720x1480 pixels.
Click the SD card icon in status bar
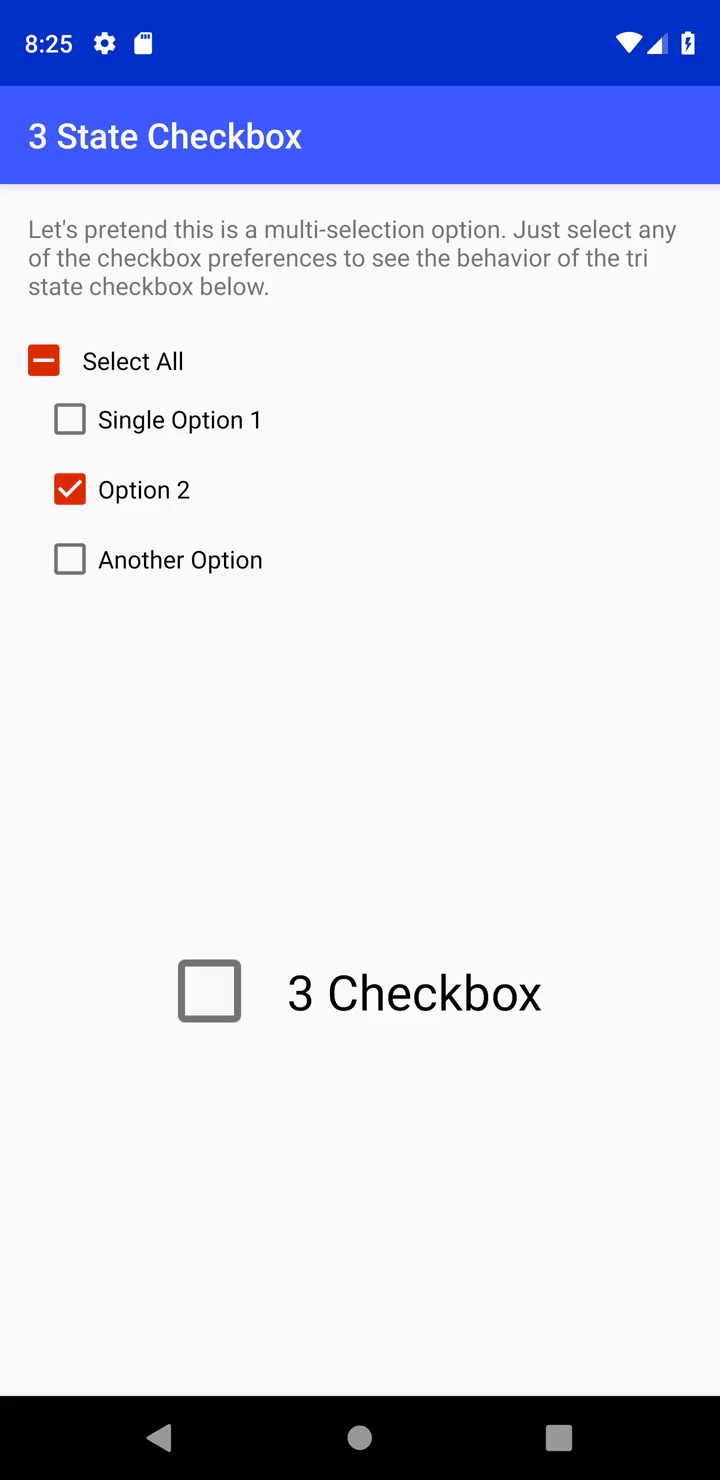143,43
